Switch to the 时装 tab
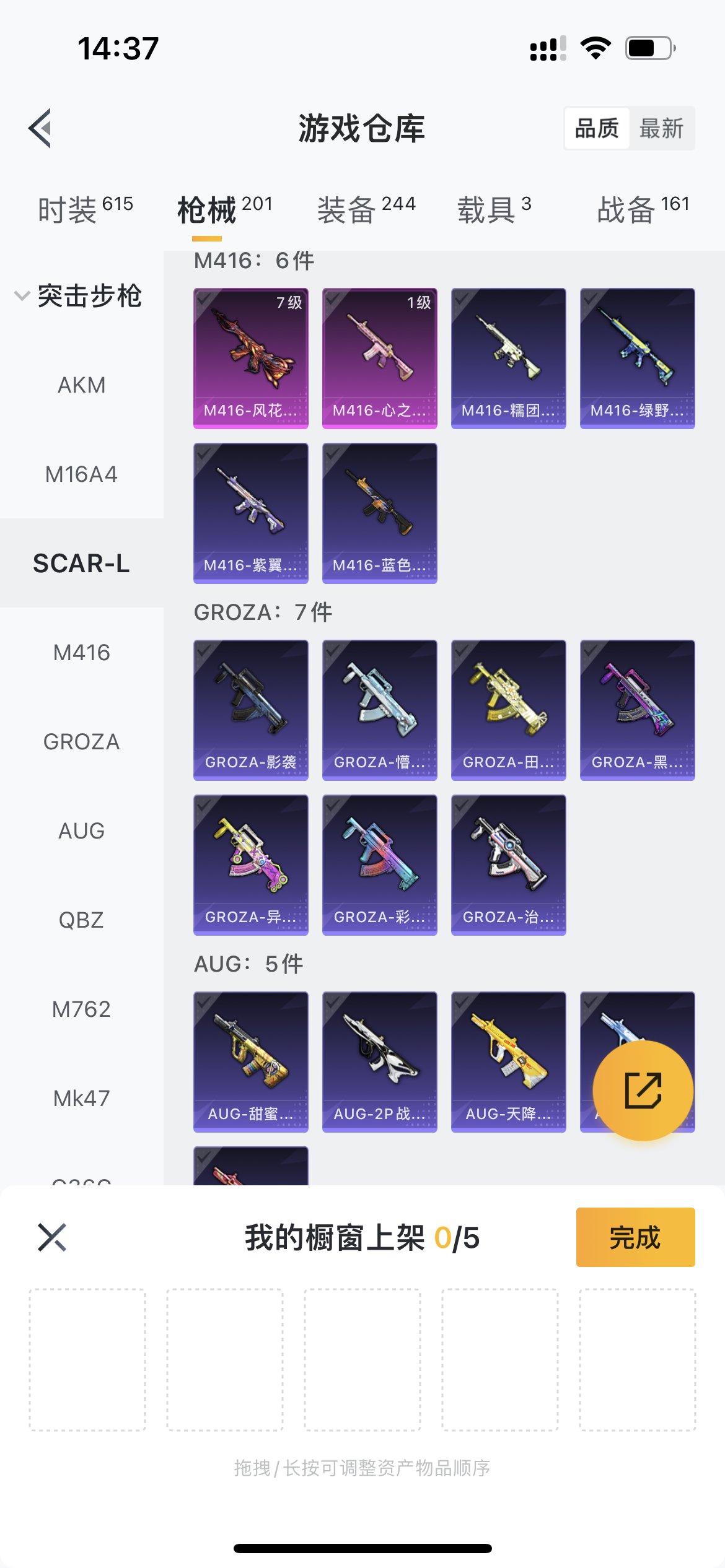The width and height of the screenshot is (725, 1568). (85, 209)
